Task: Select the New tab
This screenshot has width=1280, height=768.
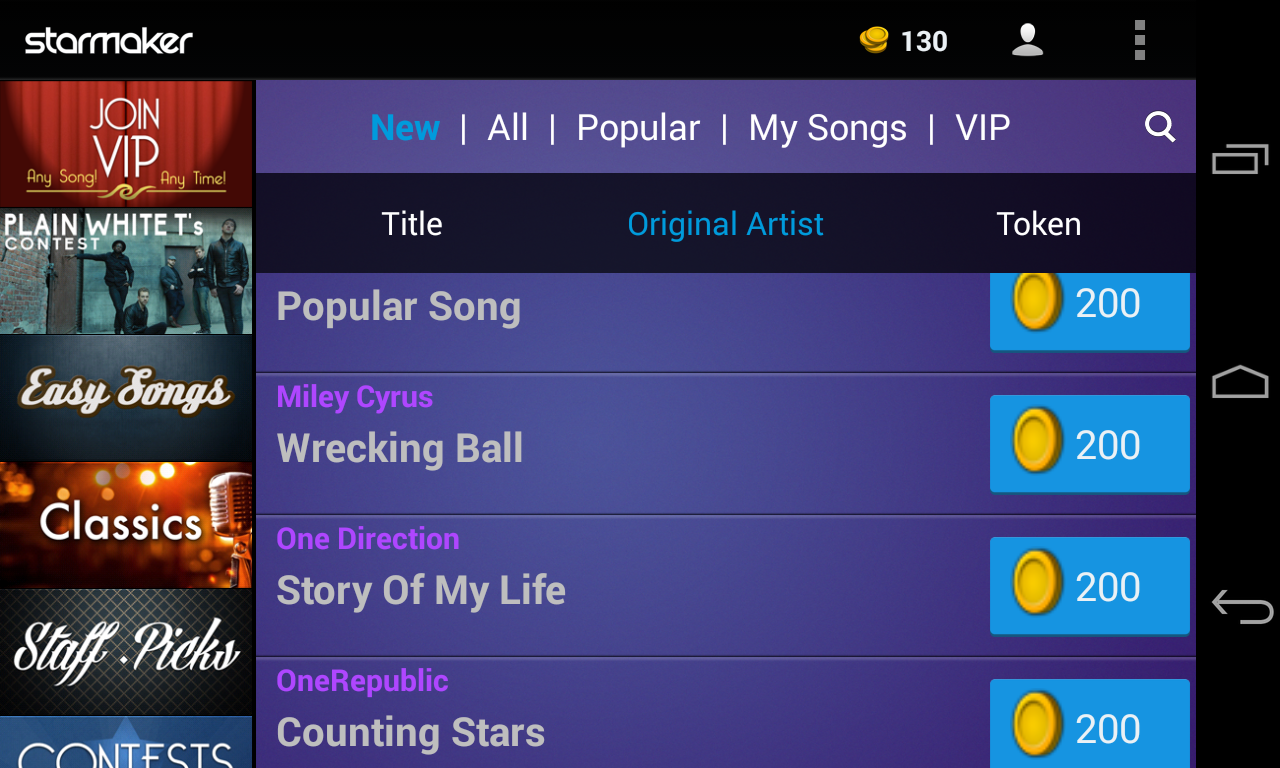Action: tap(405, 128)
